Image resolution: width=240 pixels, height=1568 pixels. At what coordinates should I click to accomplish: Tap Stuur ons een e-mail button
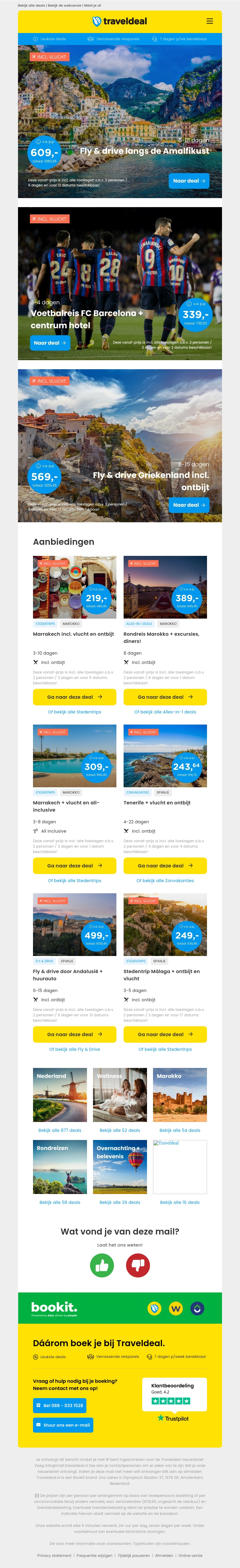pos(63,1425)
